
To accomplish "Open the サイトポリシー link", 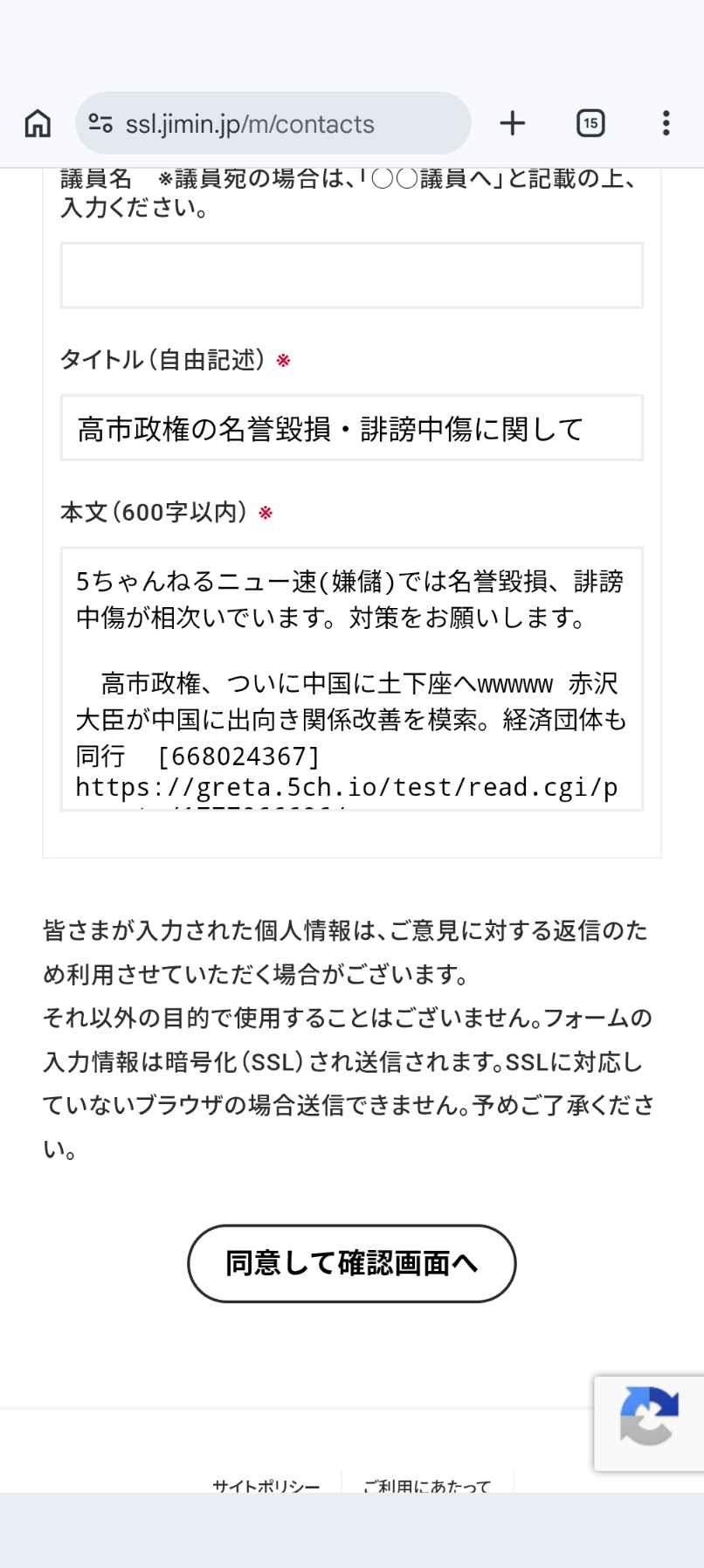I will point(266,1484).
